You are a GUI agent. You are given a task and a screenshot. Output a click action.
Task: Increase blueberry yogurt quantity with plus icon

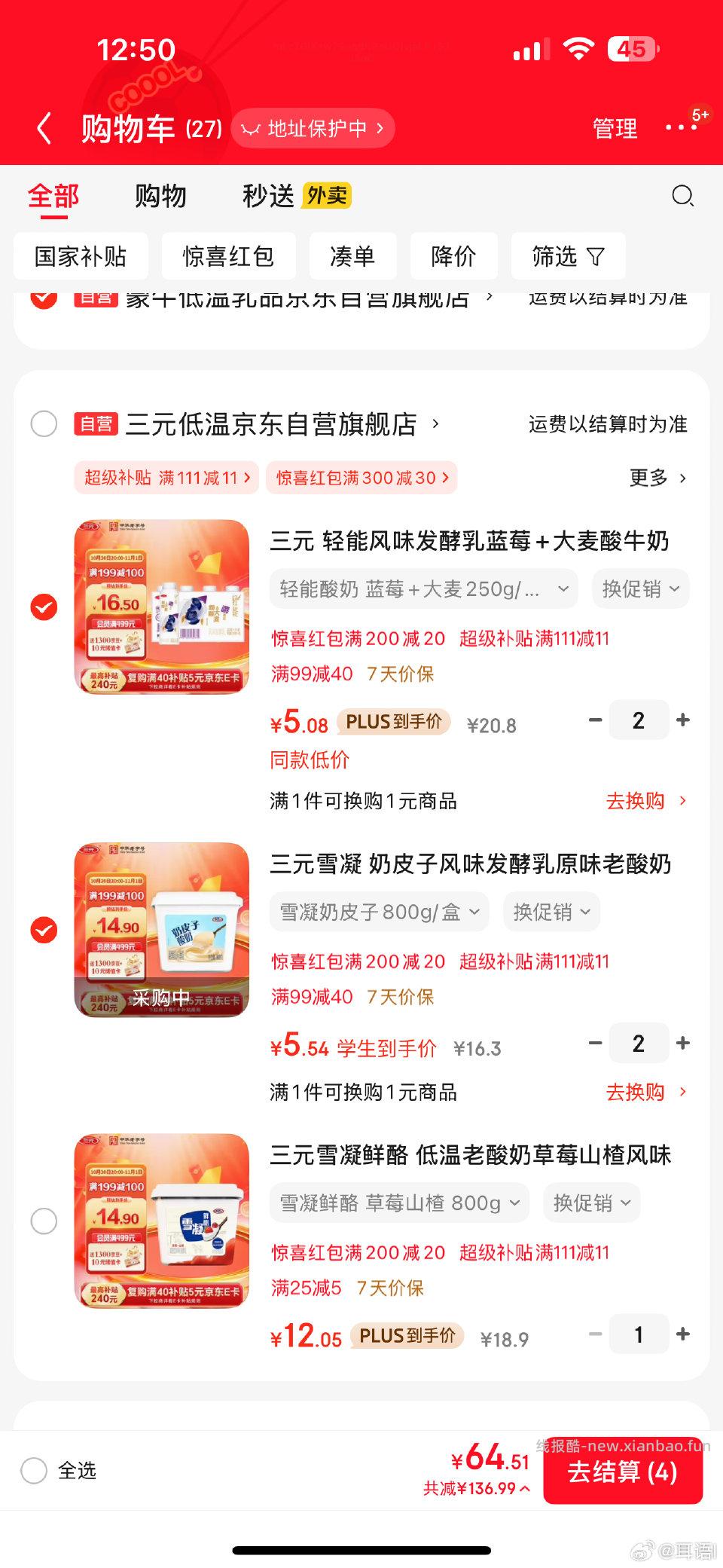click(x=682, y=720)
